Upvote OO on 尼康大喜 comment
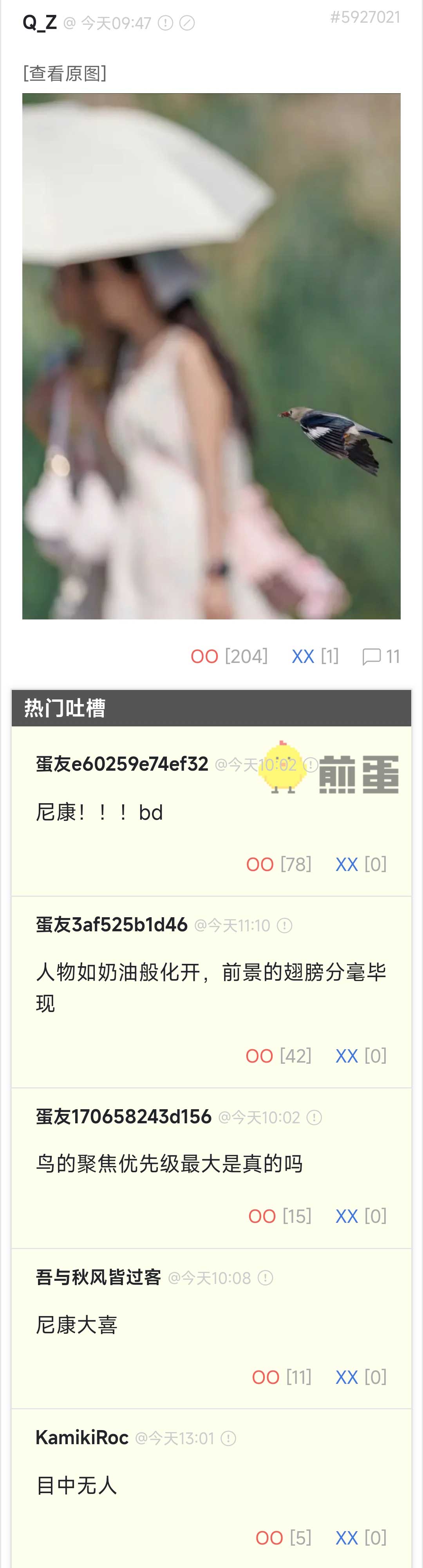The image size is (423, 1568). click(266, 1377)
